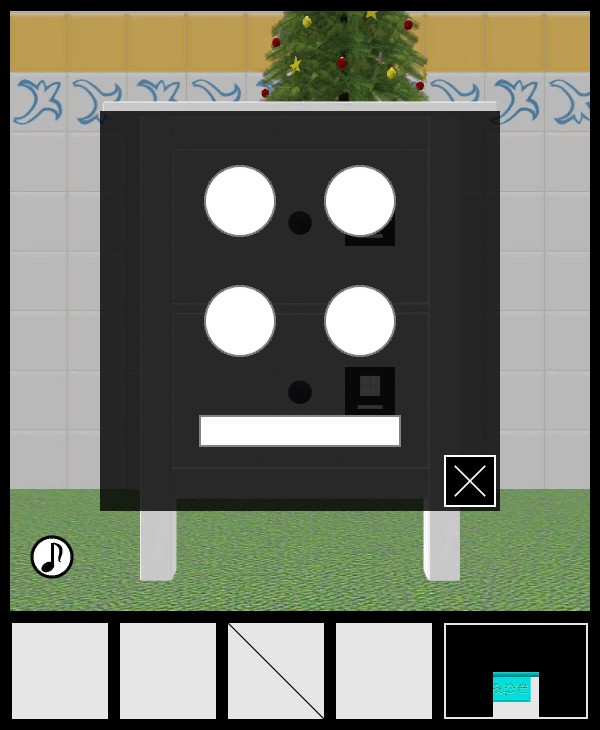Select the cyan item in the inventory
This screenshot has height=730, width=600.
point(515,688)
